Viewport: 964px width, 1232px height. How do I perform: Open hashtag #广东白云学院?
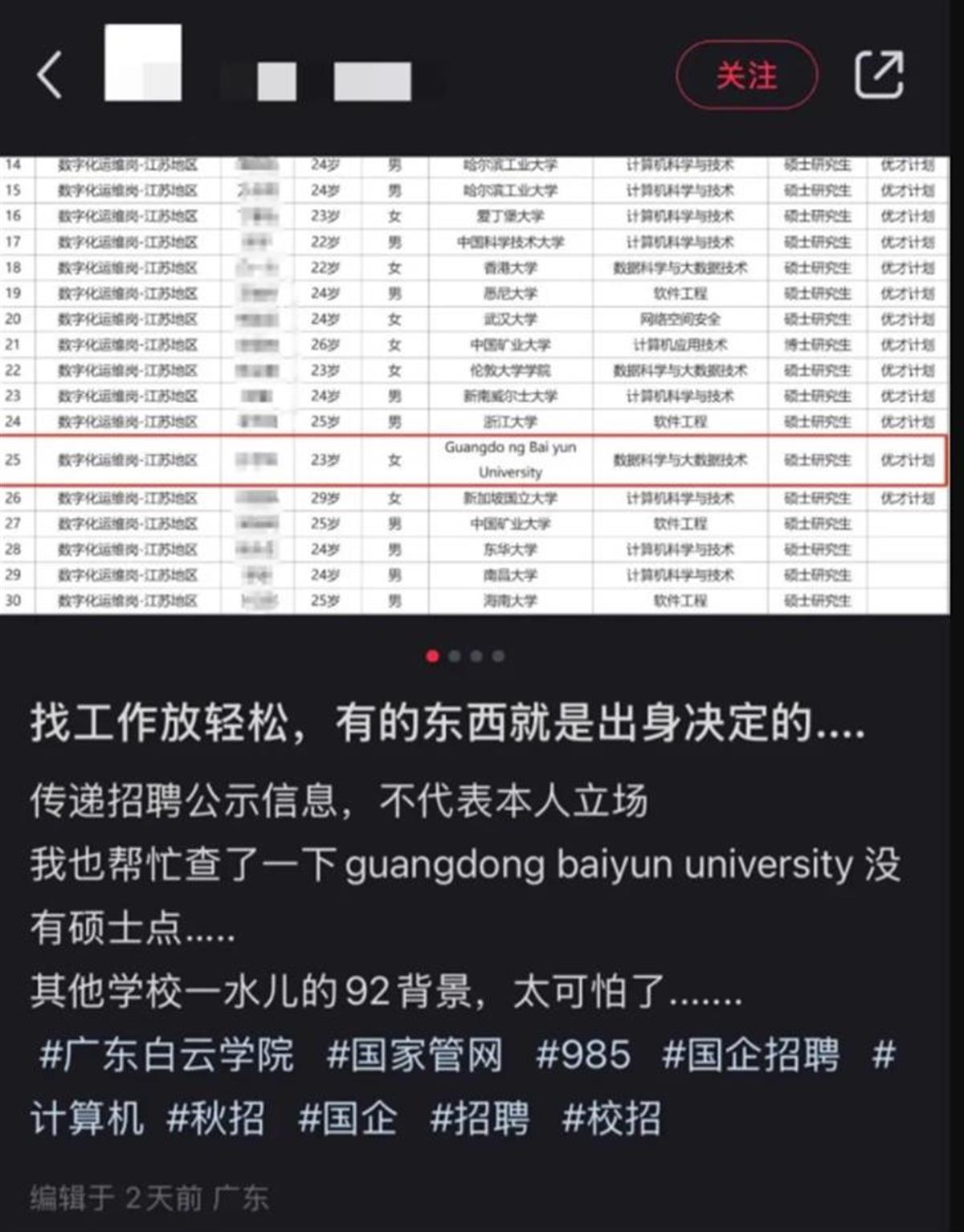(166, 1055)
